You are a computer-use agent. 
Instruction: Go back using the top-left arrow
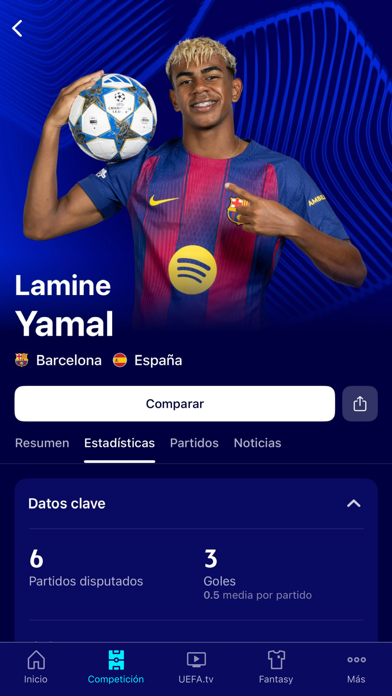pos(17,28)
